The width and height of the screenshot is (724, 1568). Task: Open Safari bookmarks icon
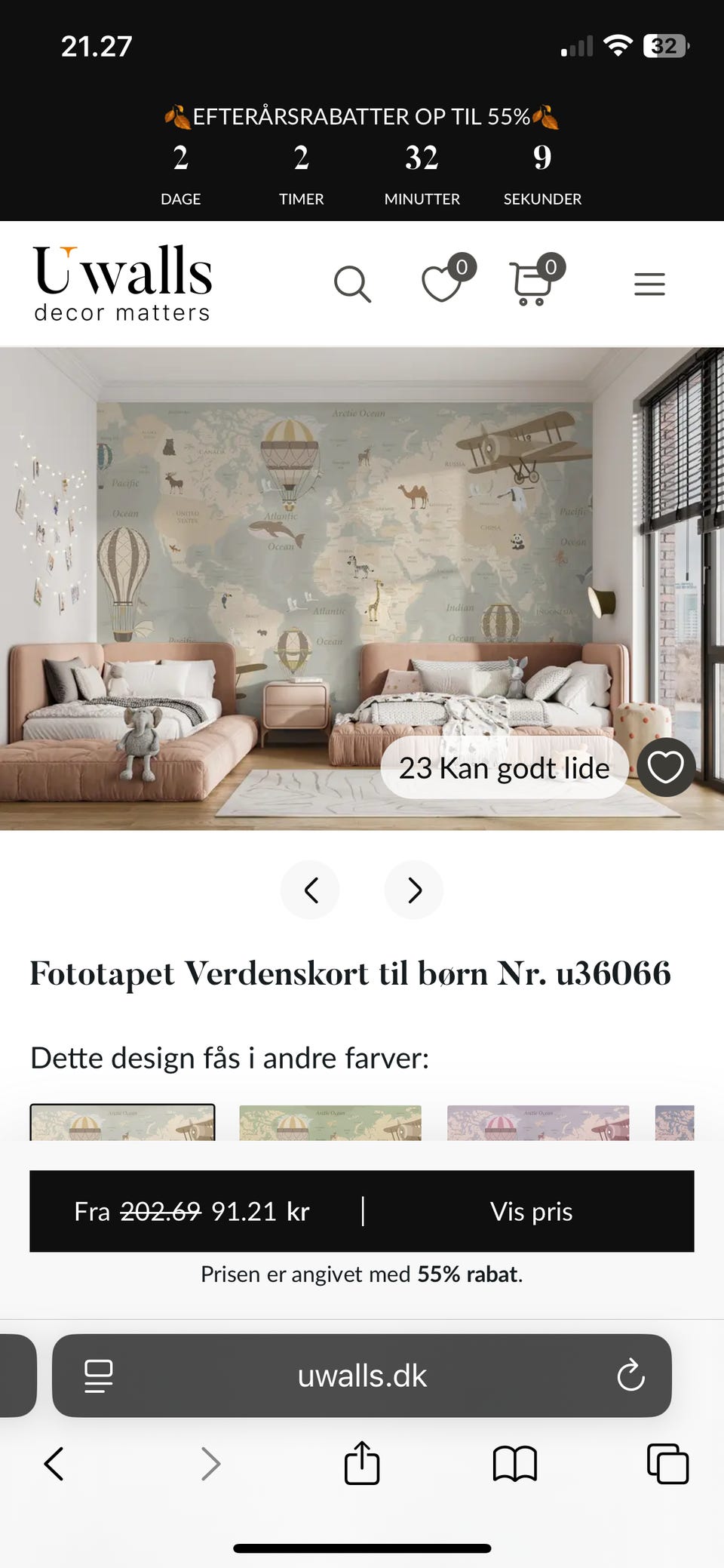[x=515, y=1464]
